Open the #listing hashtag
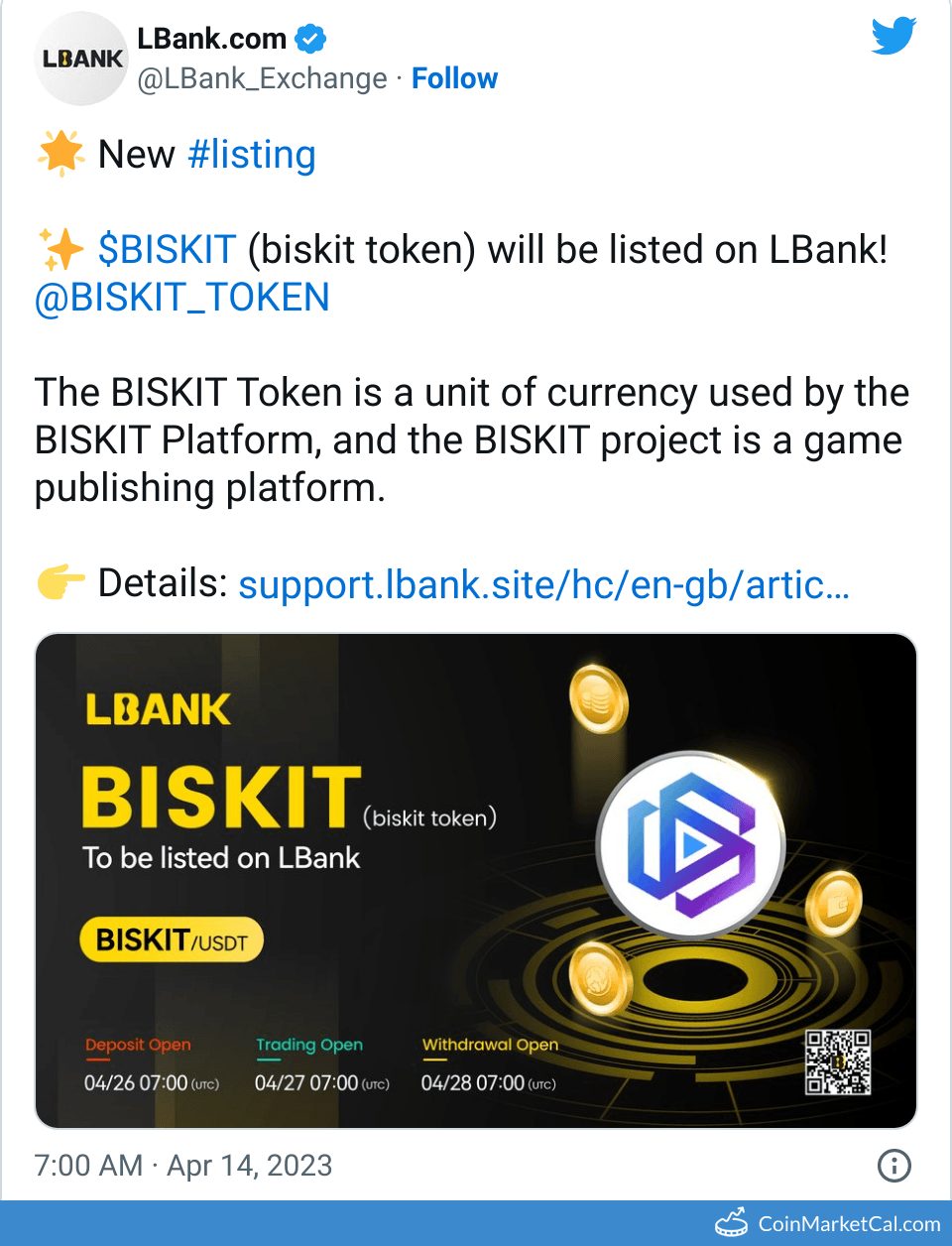The image size is (952, 1246). (252, 155)
